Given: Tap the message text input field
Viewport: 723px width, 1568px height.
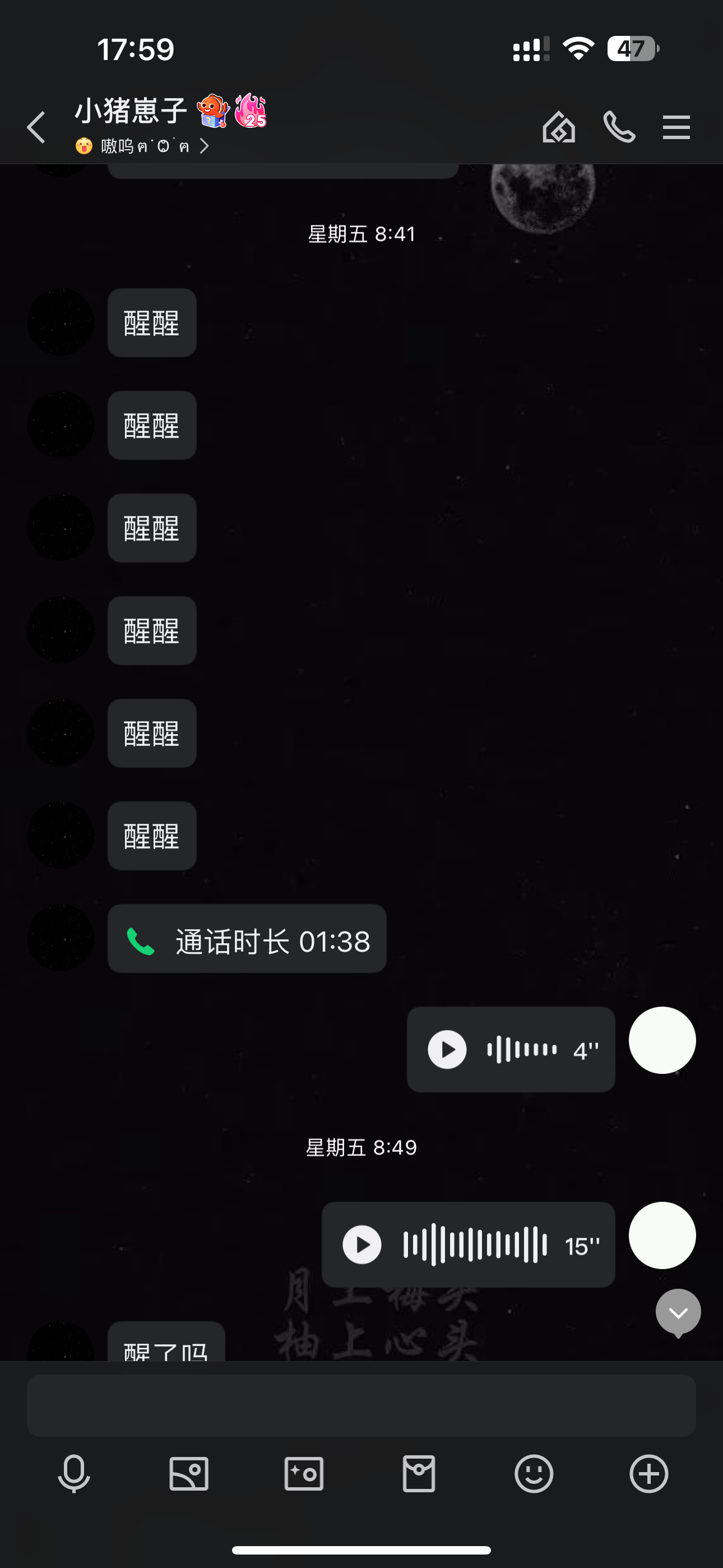Looking at the screenshot, I should (x=361, y=1406).
